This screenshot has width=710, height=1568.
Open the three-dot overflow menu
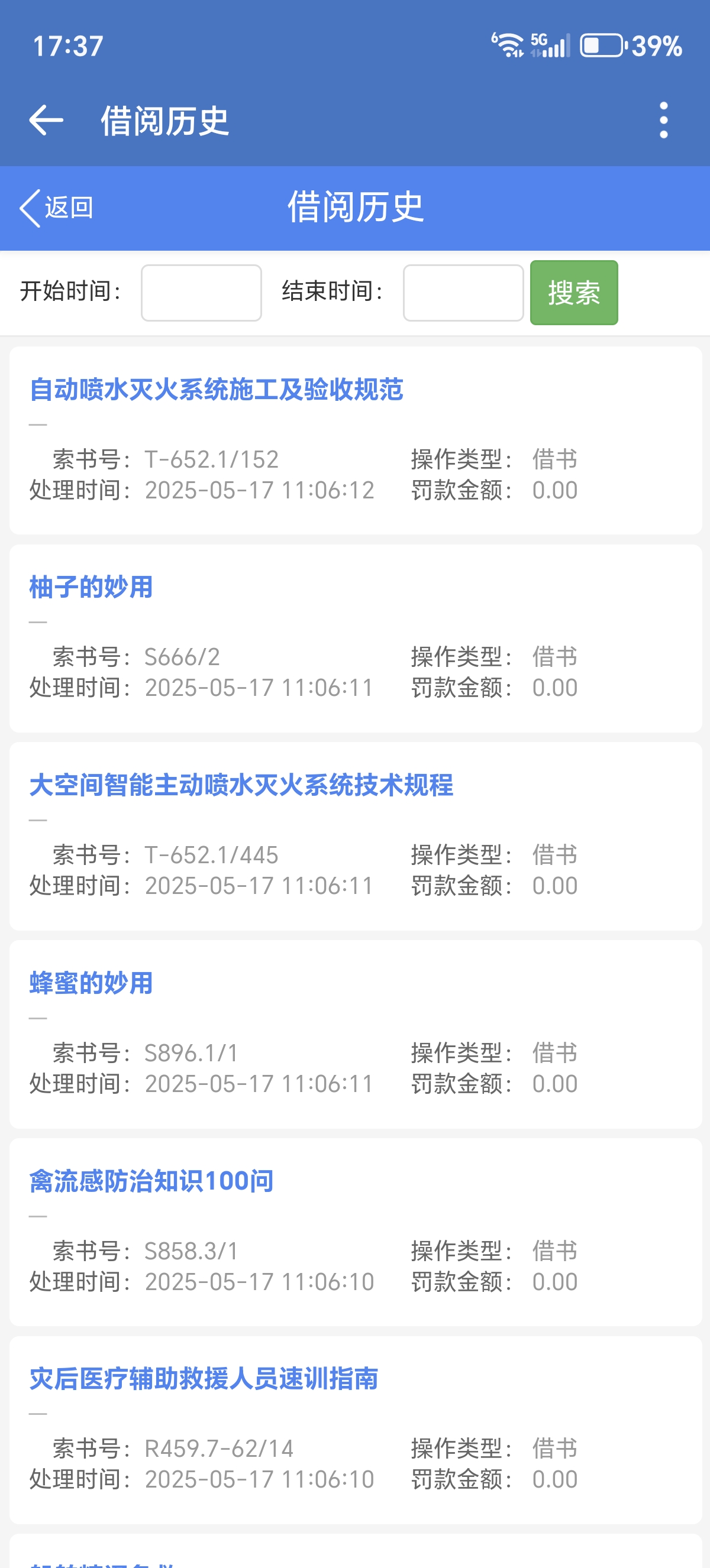663,120
